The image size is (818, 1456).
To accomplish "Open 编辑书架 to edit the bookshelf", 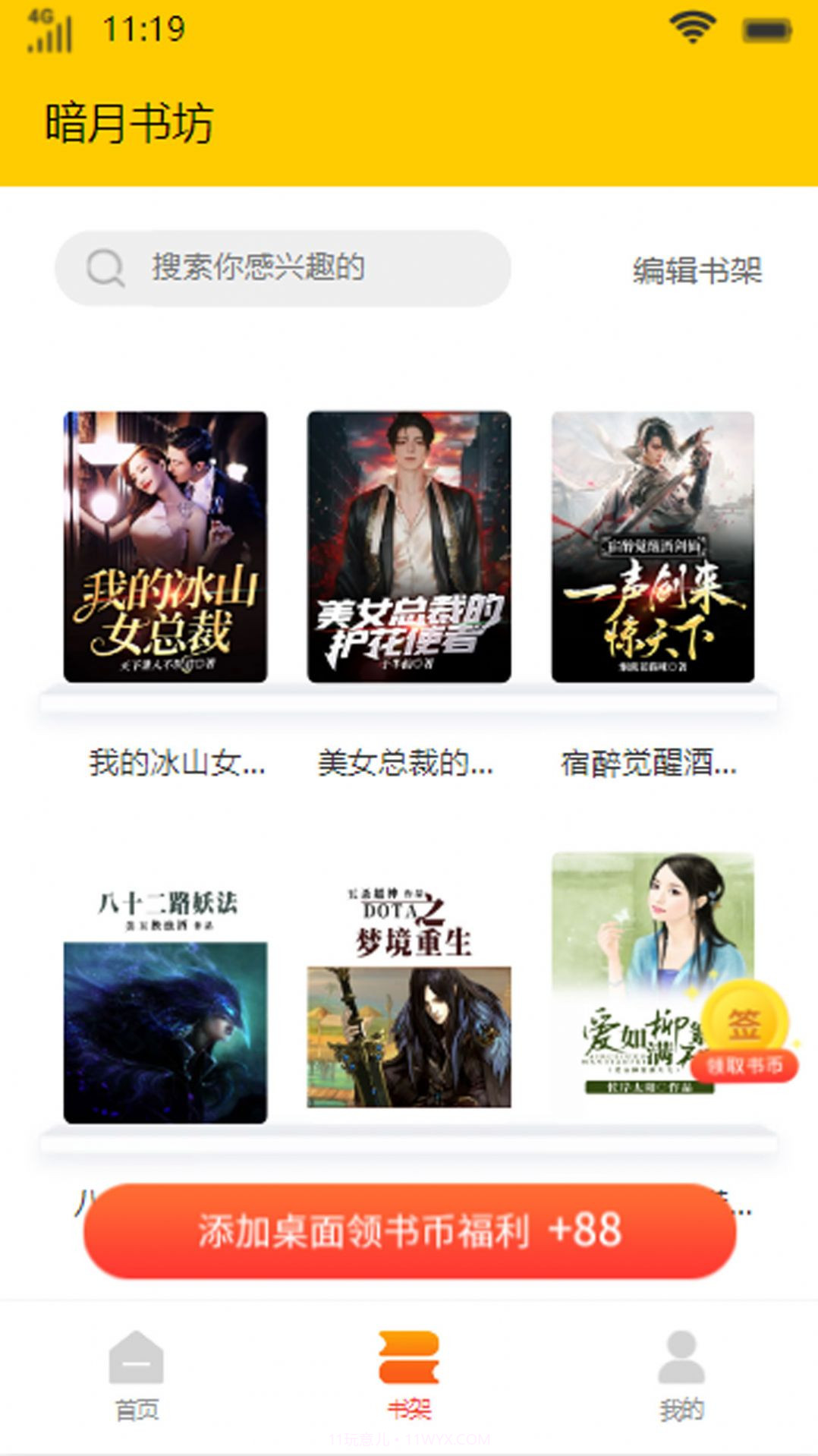I will coord(698,273).
